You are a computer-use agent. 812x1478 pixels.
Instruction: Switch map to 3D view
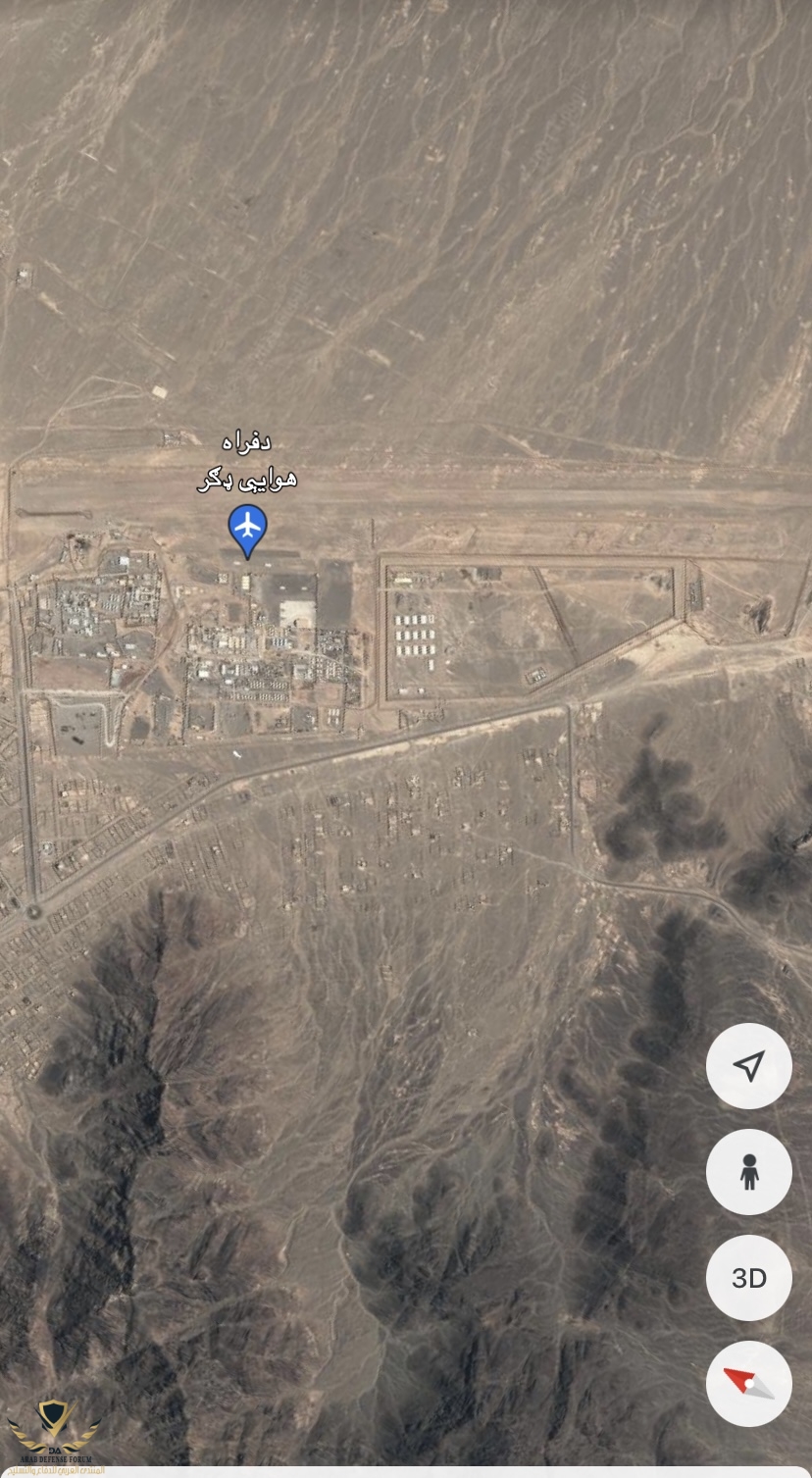(748, 1278)
